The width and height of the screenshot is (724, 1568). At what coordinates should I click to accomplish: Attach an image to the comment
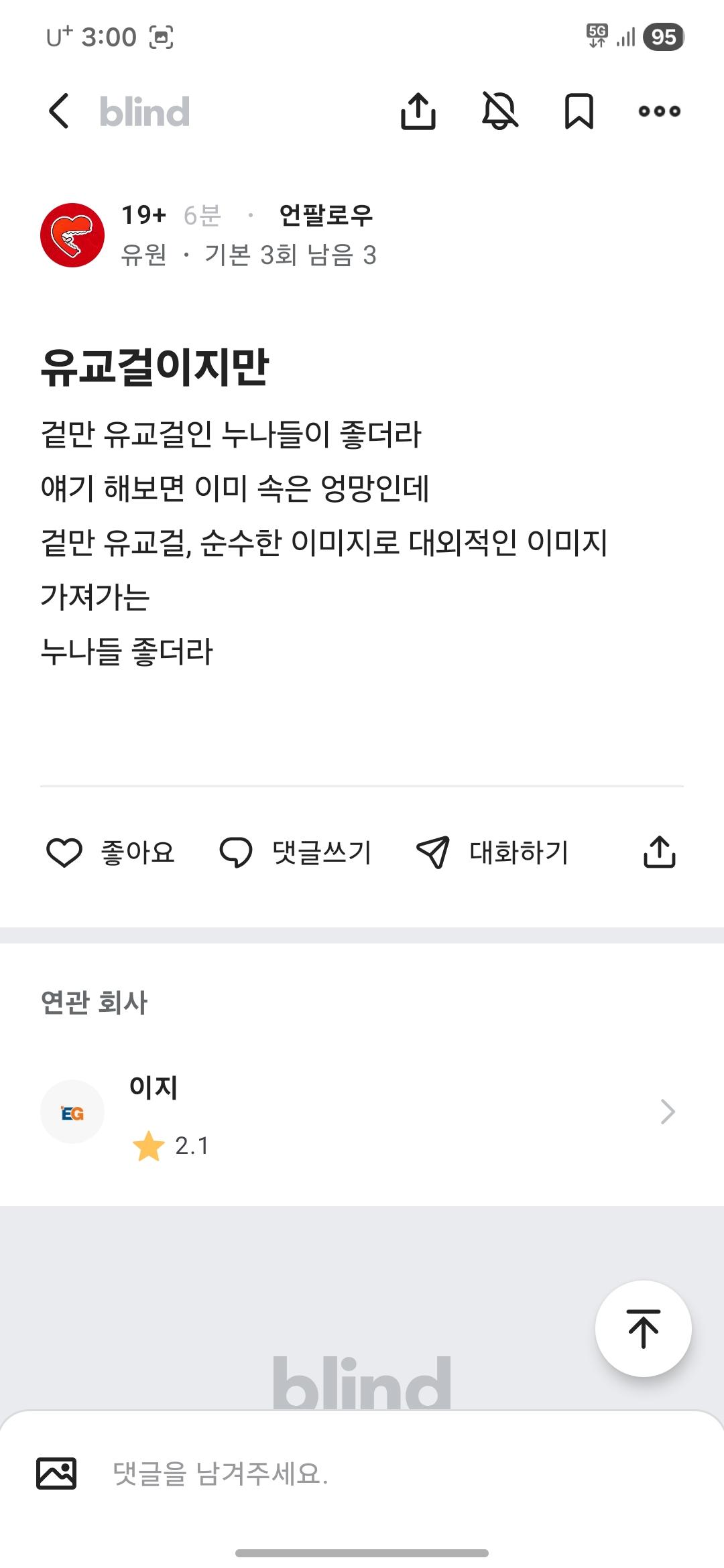pyautogui.click(x=56, y=1474)
